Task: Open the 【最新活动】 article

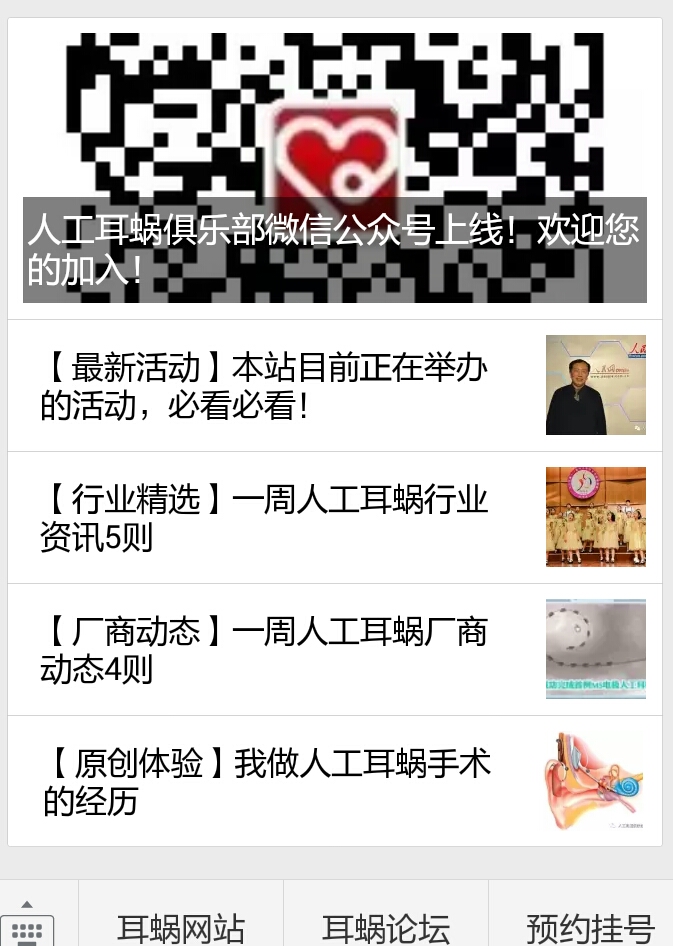Action: coord(264,386)
